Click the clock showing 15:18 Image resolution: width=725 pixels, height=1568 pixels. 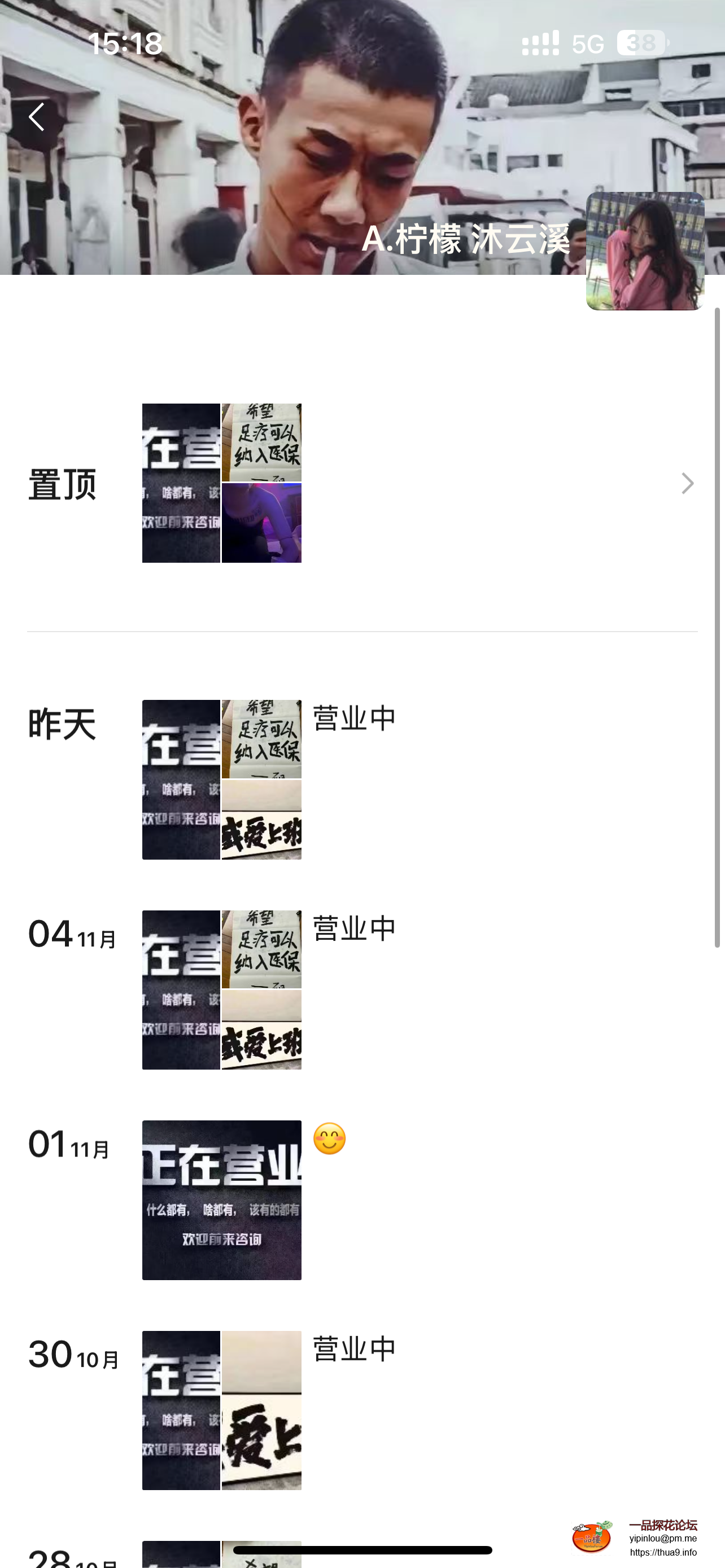125,43
